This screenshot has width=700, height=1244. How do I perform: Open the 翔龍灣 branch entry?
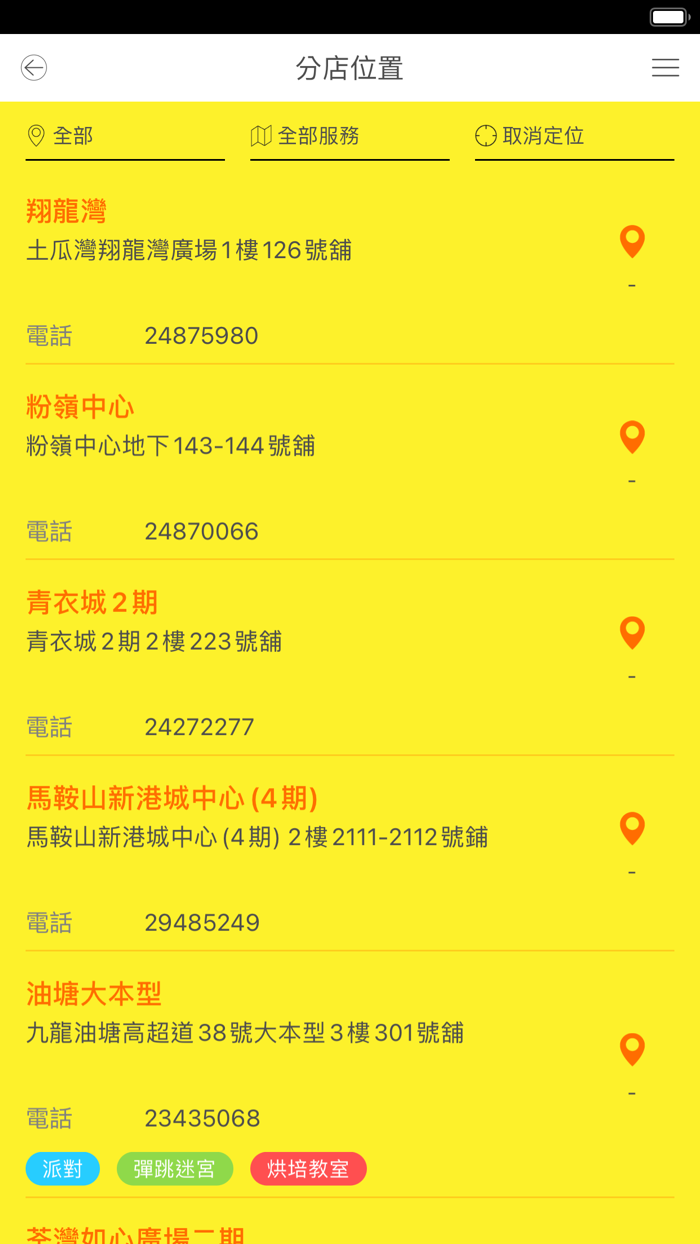(66, 212)
